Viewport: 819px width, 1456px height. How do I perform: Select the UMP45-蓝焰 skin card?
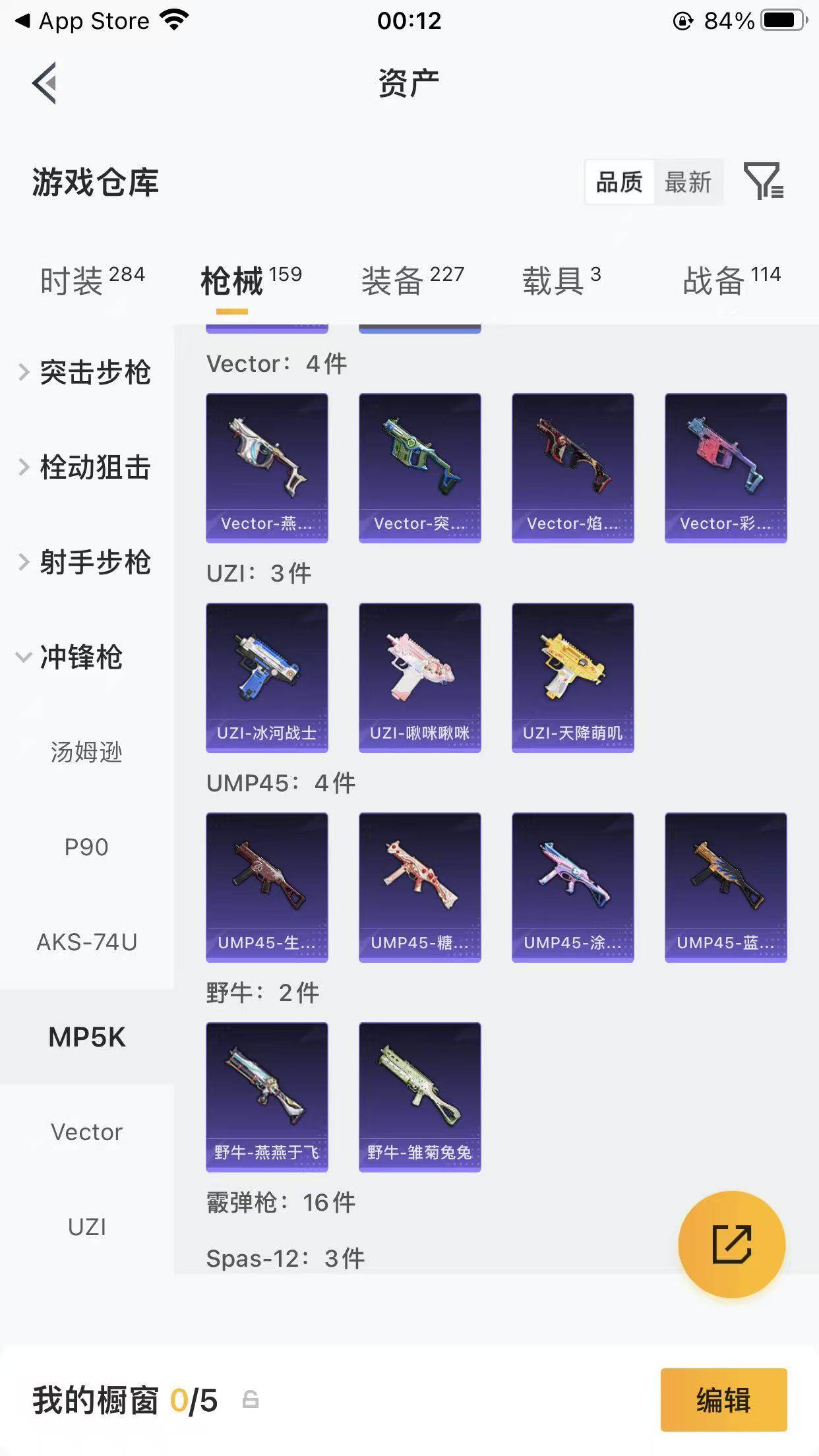(725, 887)
